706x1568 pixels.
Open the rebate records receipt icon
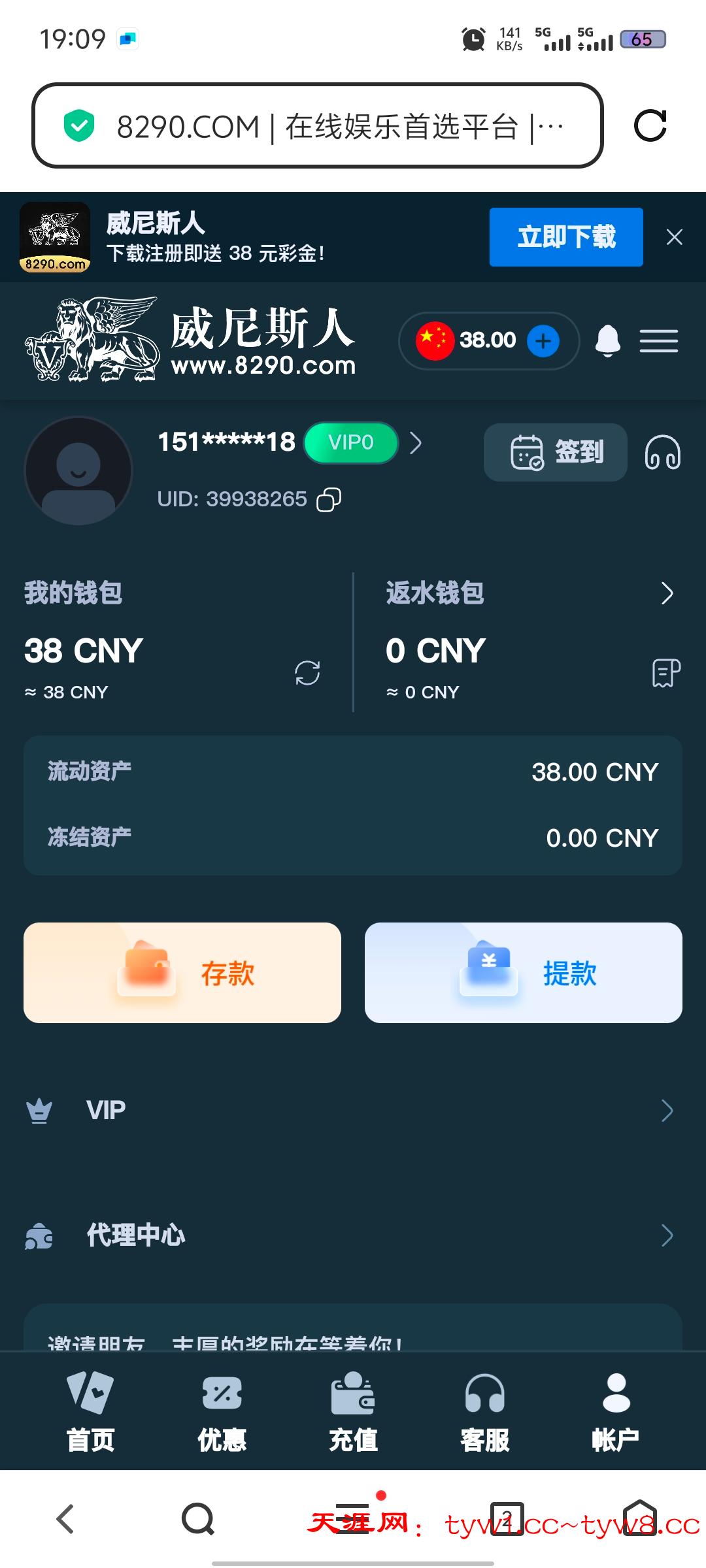(664, 672)
